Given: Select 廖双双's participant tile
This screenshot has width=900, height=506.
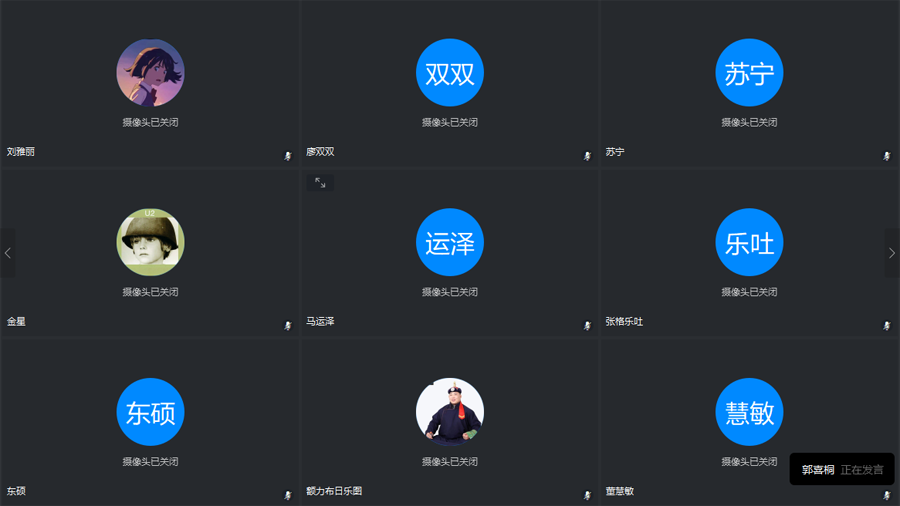Looking at the screenshot, I should [x=450, y=84].
